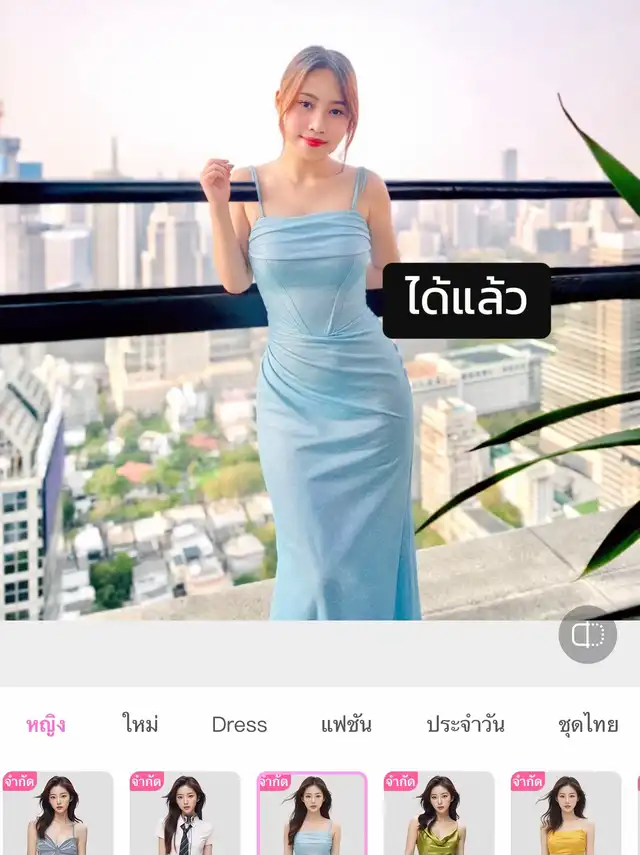
Task: Switch to the ชุดไทย tab
Action: 588,724
